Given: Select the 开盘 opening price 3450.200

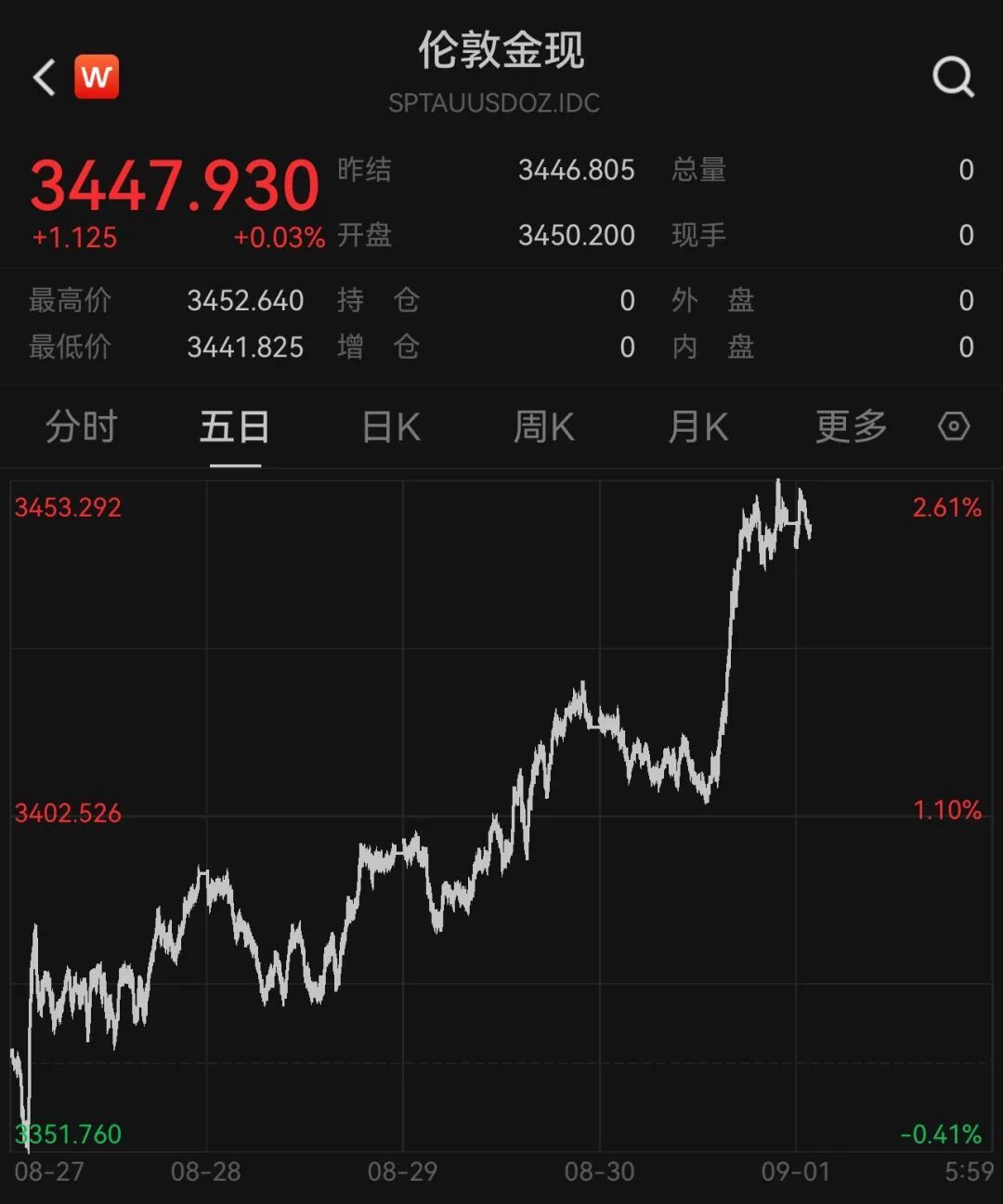Looking at the screenshot, I should tap(577, 235).
